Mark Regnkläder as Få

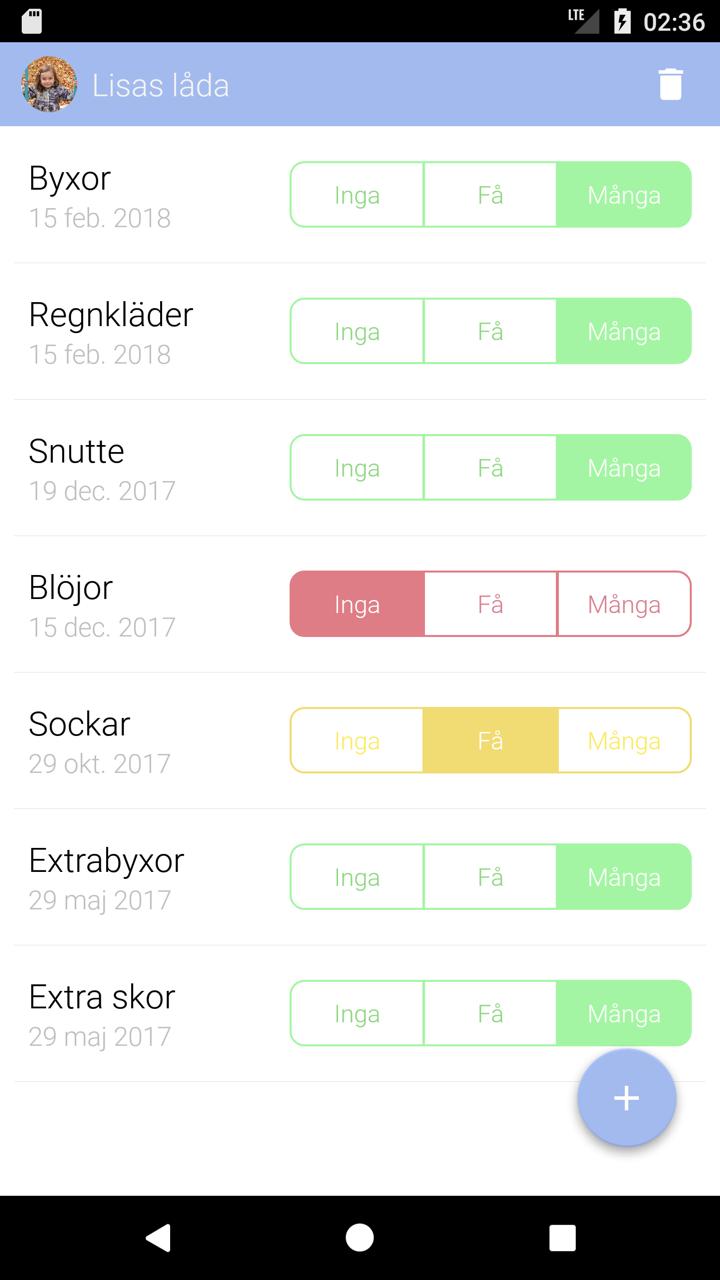point(490,331)
